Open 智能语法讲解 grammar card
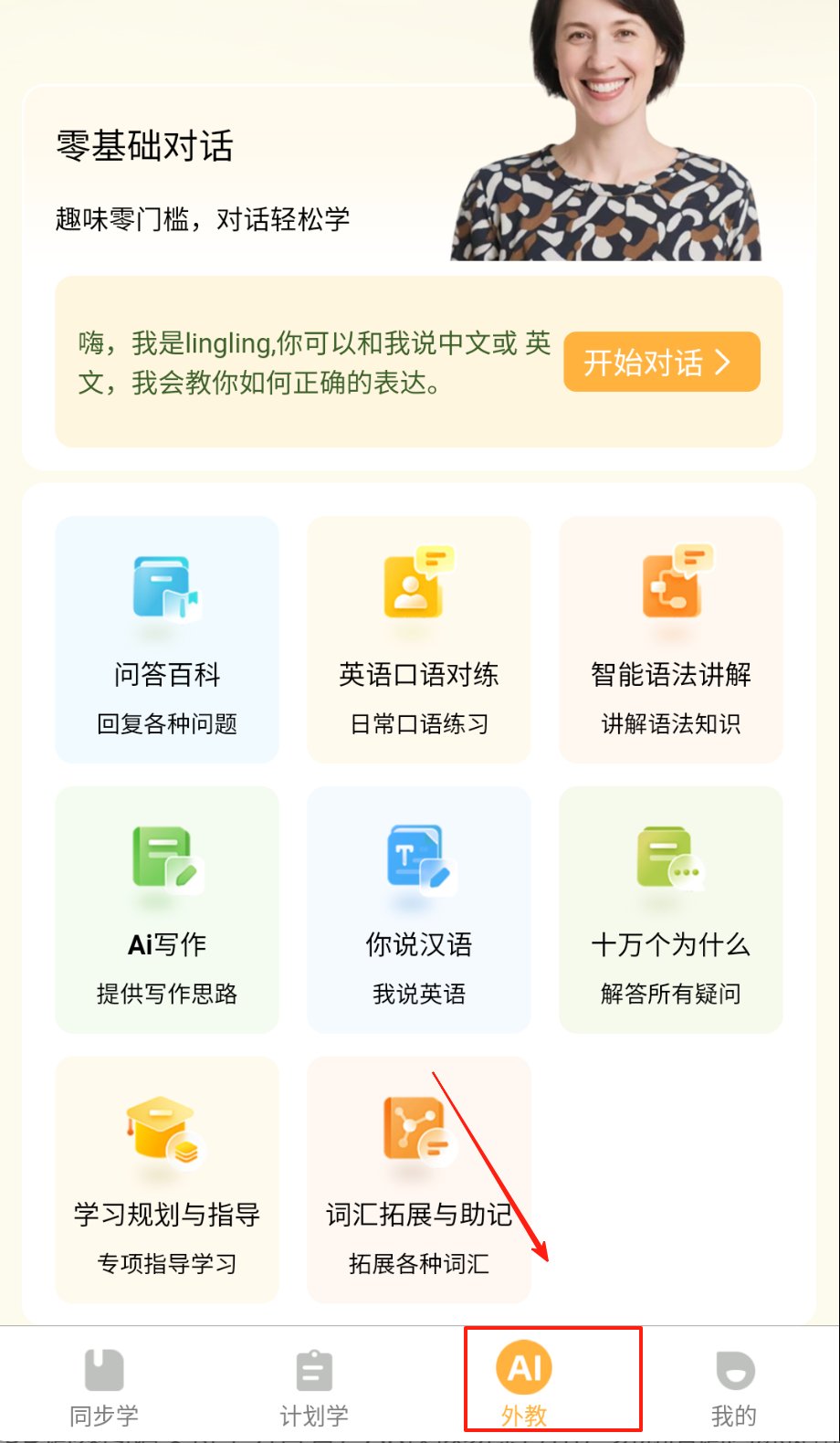The image size is (840, 1443). [671, 639]
